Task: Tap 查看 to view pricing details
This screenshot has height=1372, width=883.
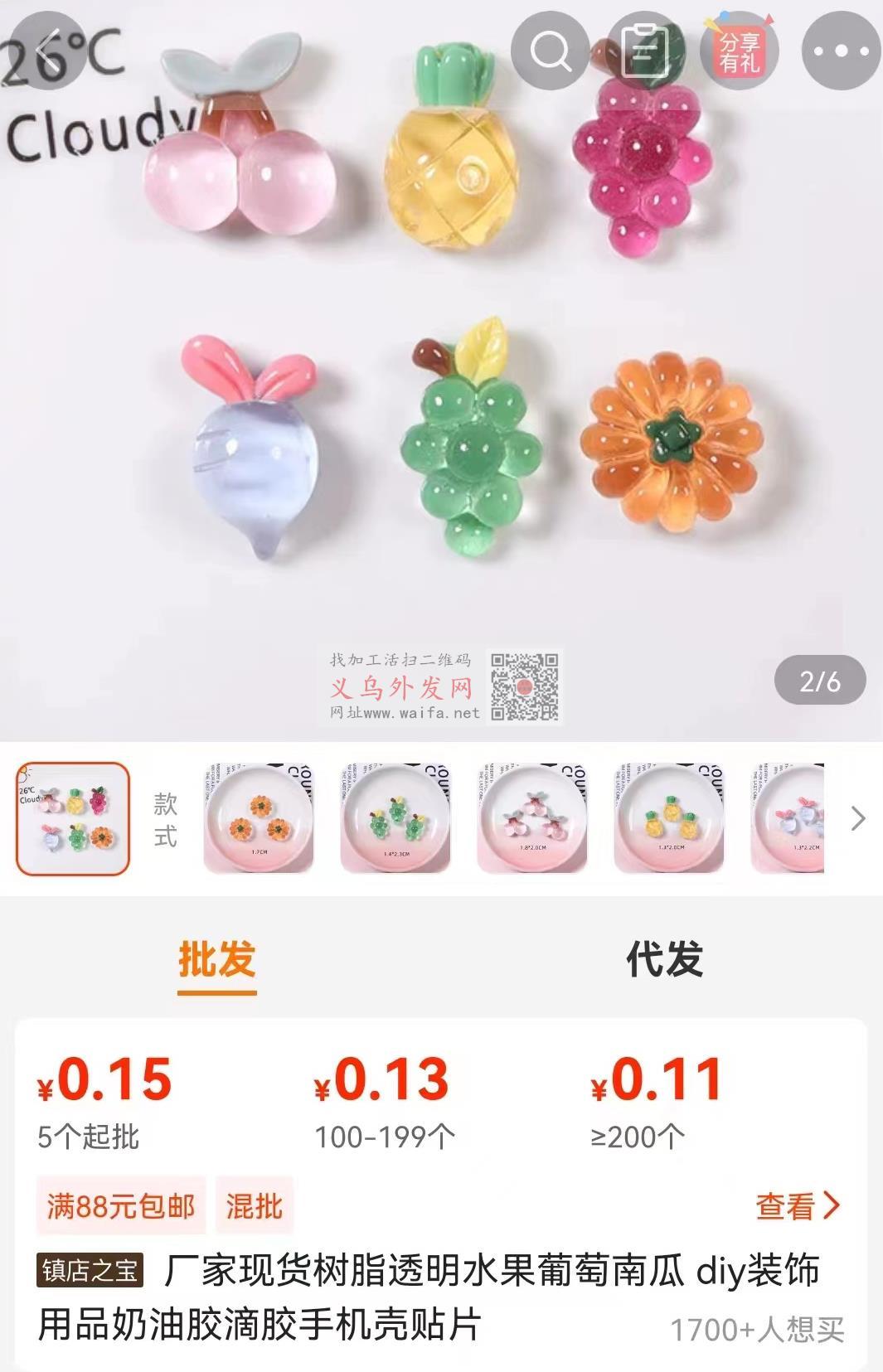Action: pos(798,1206)
